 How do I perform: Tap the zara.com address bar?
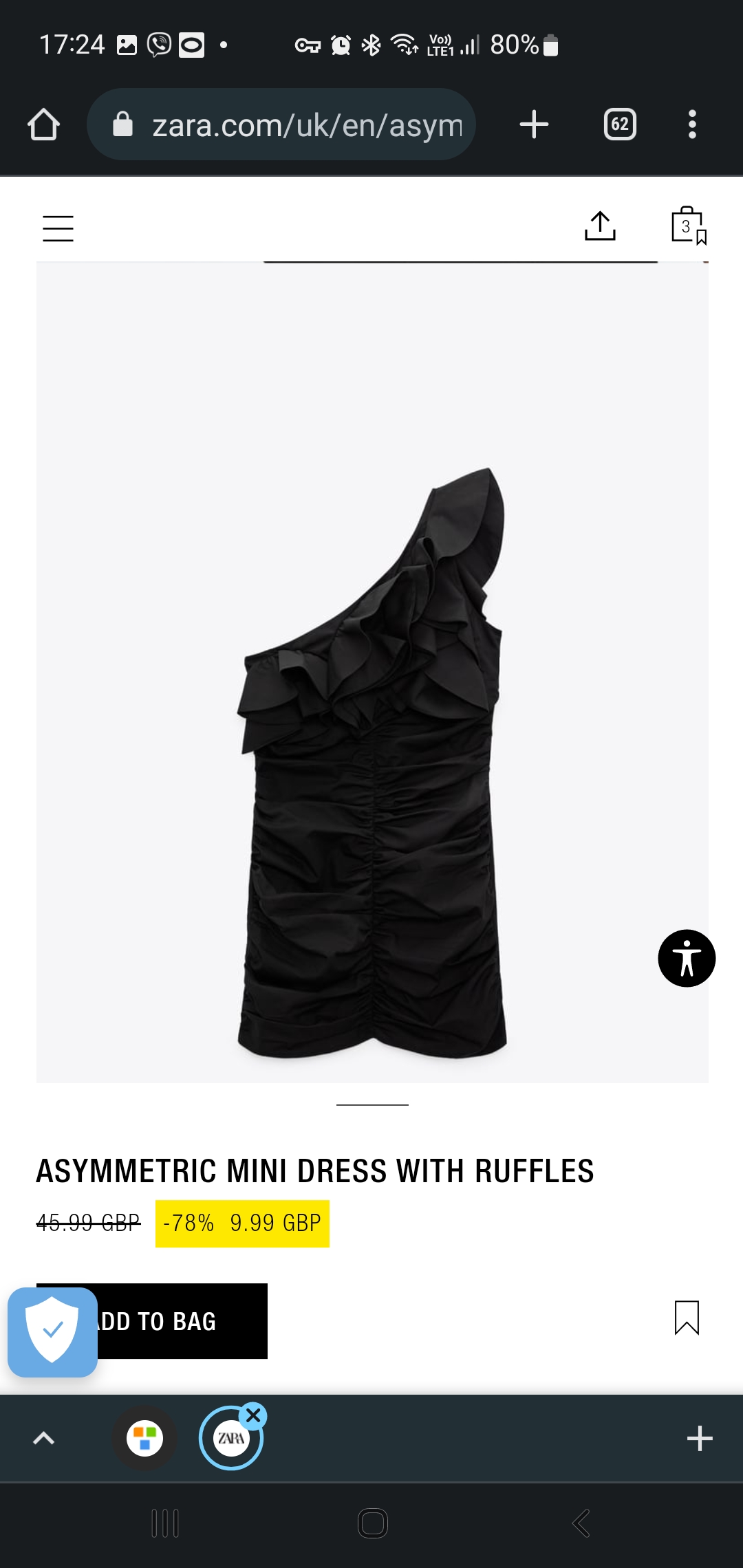[x=281, y=124]
